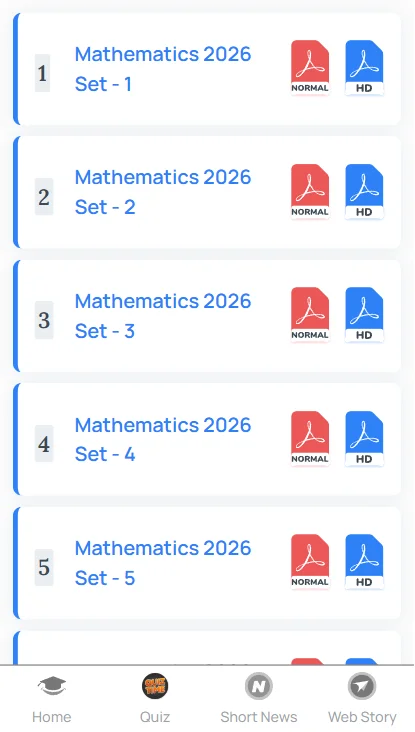Open the Mathematics 2026 Set - 5 link
Screen dimensions: 415x732
coord(163,563)
